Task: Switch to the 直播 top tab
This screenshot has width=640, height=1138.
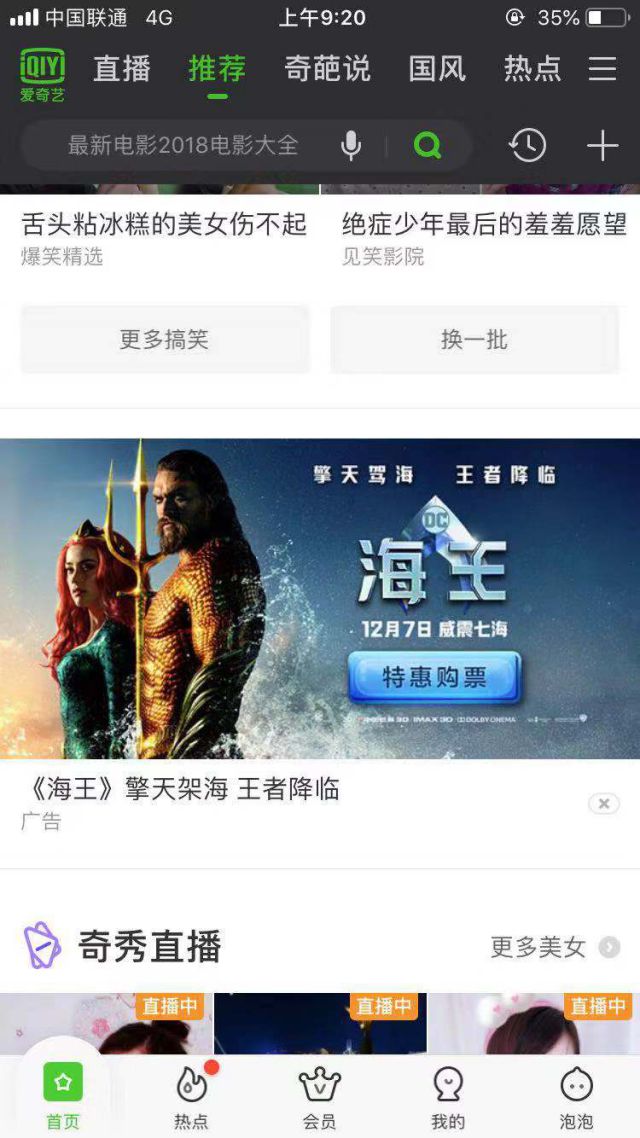Action: click(122, 68)
